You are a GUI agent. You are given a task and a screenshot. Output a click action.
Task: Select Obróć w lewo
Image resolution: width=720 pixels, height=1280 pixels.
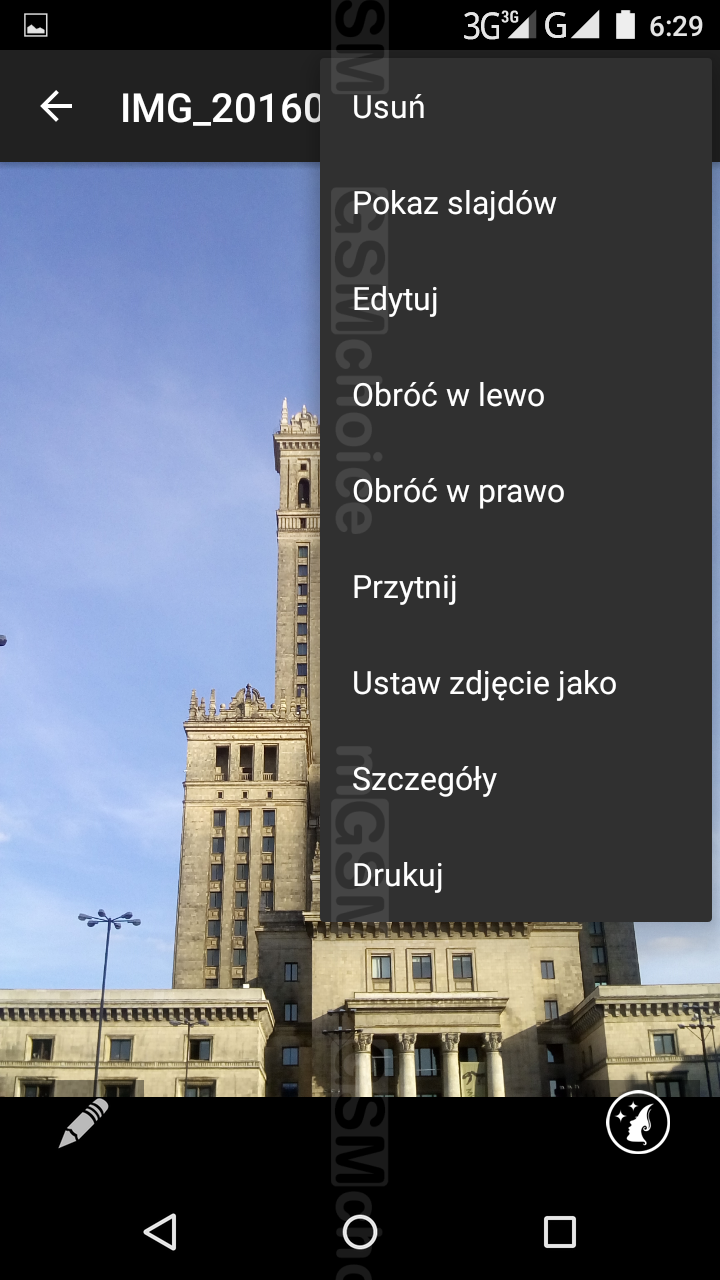[x=448, y=395]
